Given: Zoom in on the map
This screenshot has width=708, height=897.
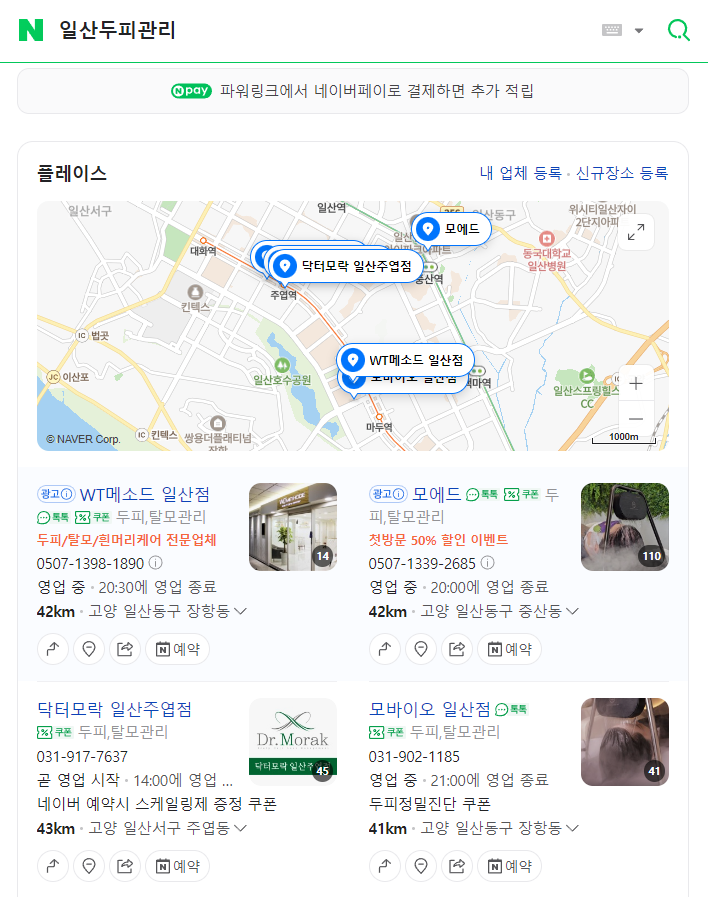Looking at the screenshot, I should click(636, 383).
